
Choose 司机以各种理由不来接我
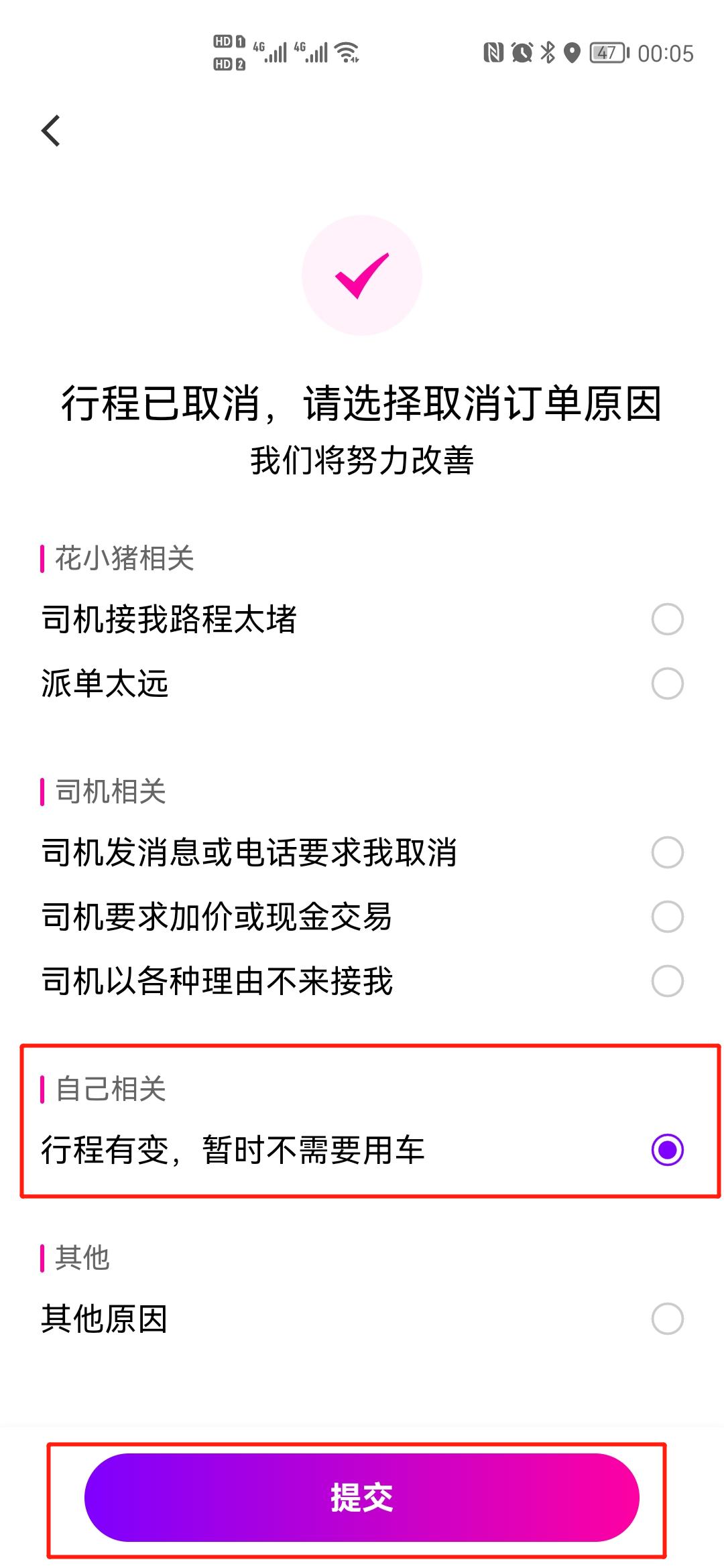pos(362,981)
